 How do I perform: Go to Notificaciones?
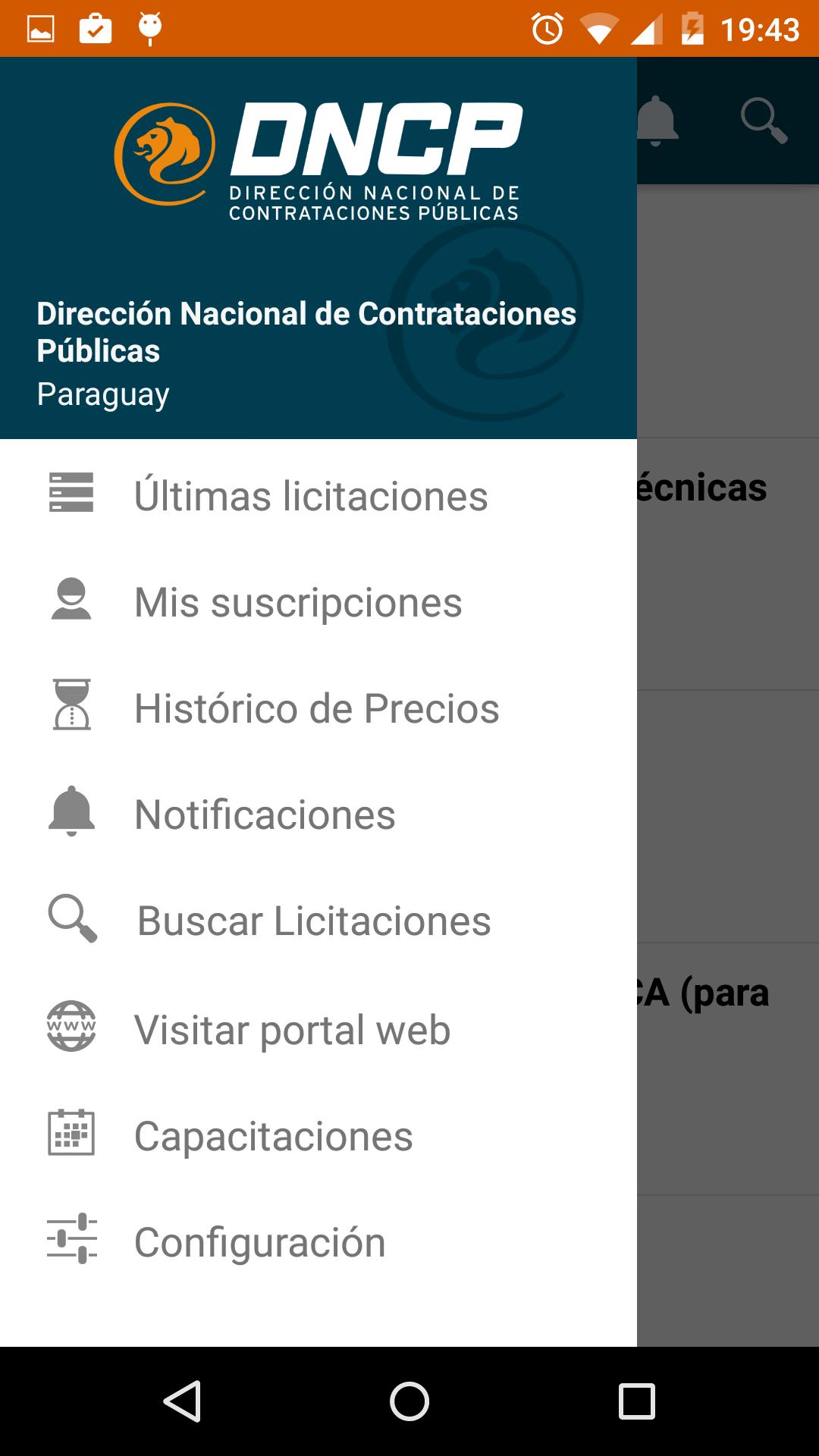tap(264, 814)
